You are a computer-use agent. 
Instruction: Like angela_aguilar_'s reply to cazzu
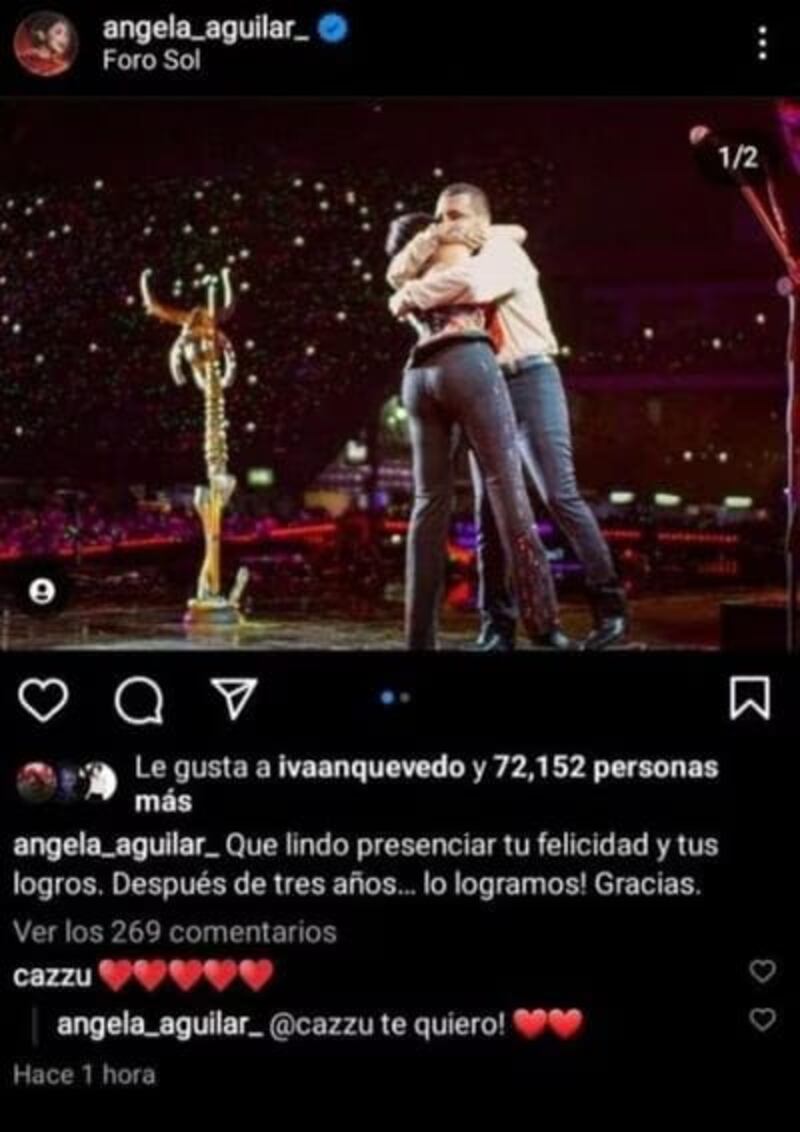click(x=762, y=1020)
